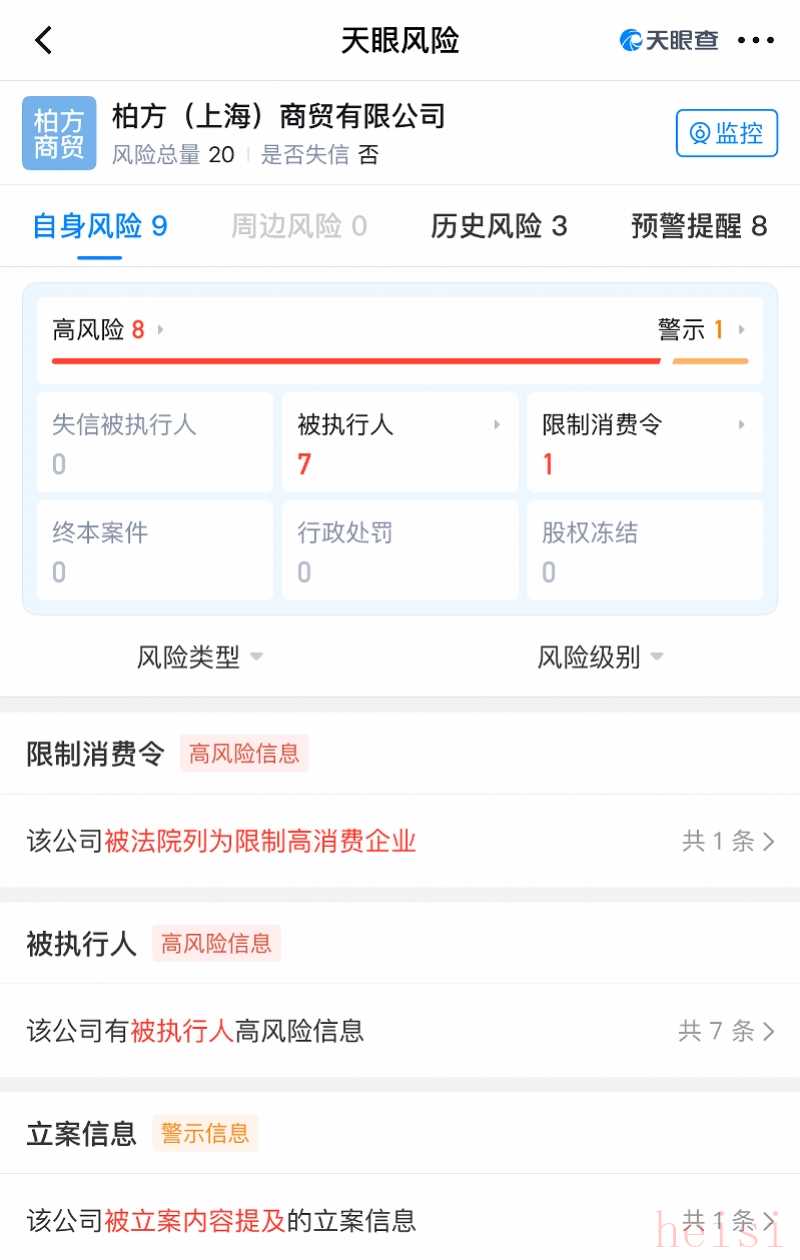
Task: Switch to the 自身风险 tab
Action: click(99, 226)
